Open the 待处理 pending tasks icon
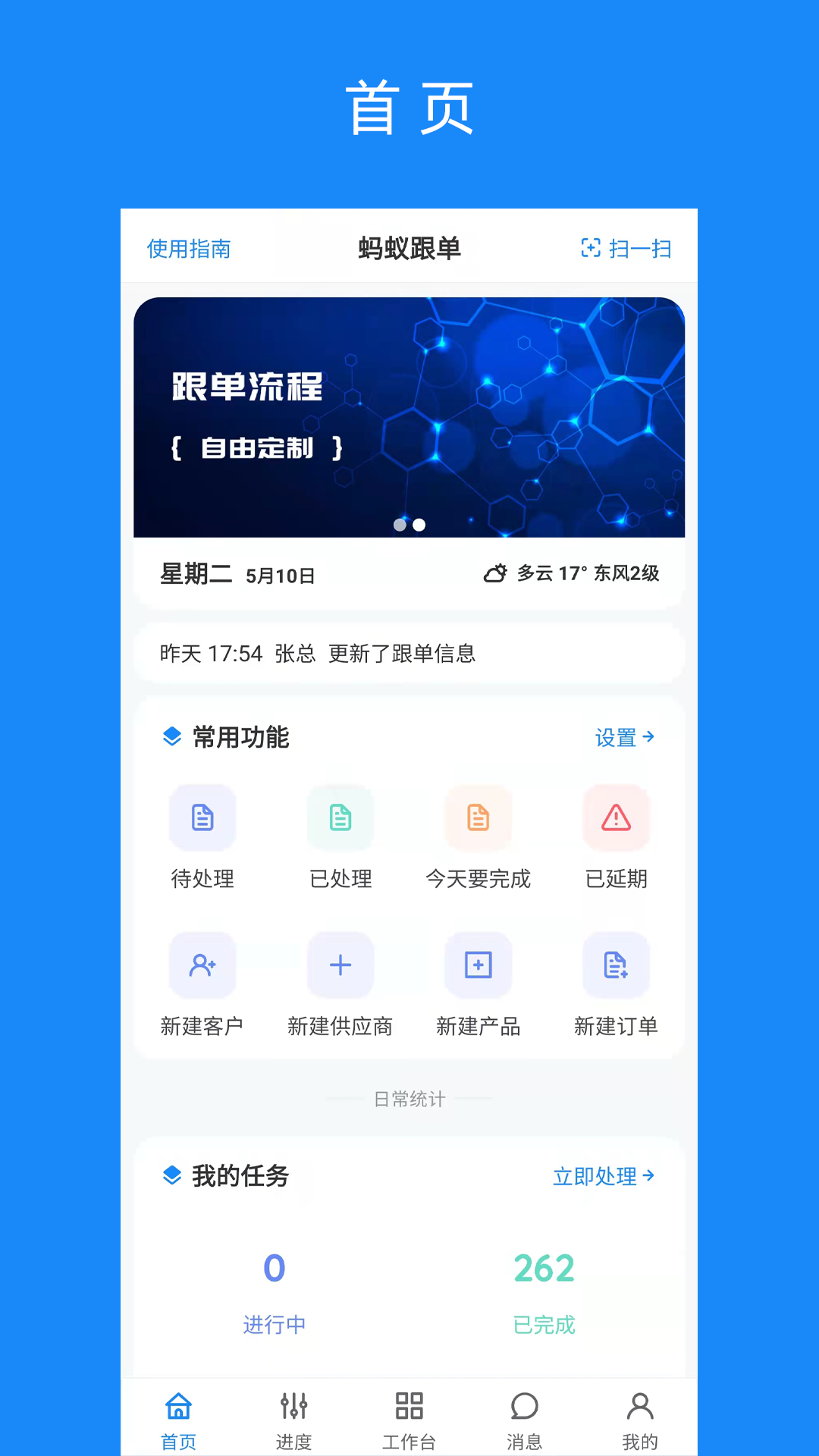Screen dimensions: 819x1456 [202, 819]
